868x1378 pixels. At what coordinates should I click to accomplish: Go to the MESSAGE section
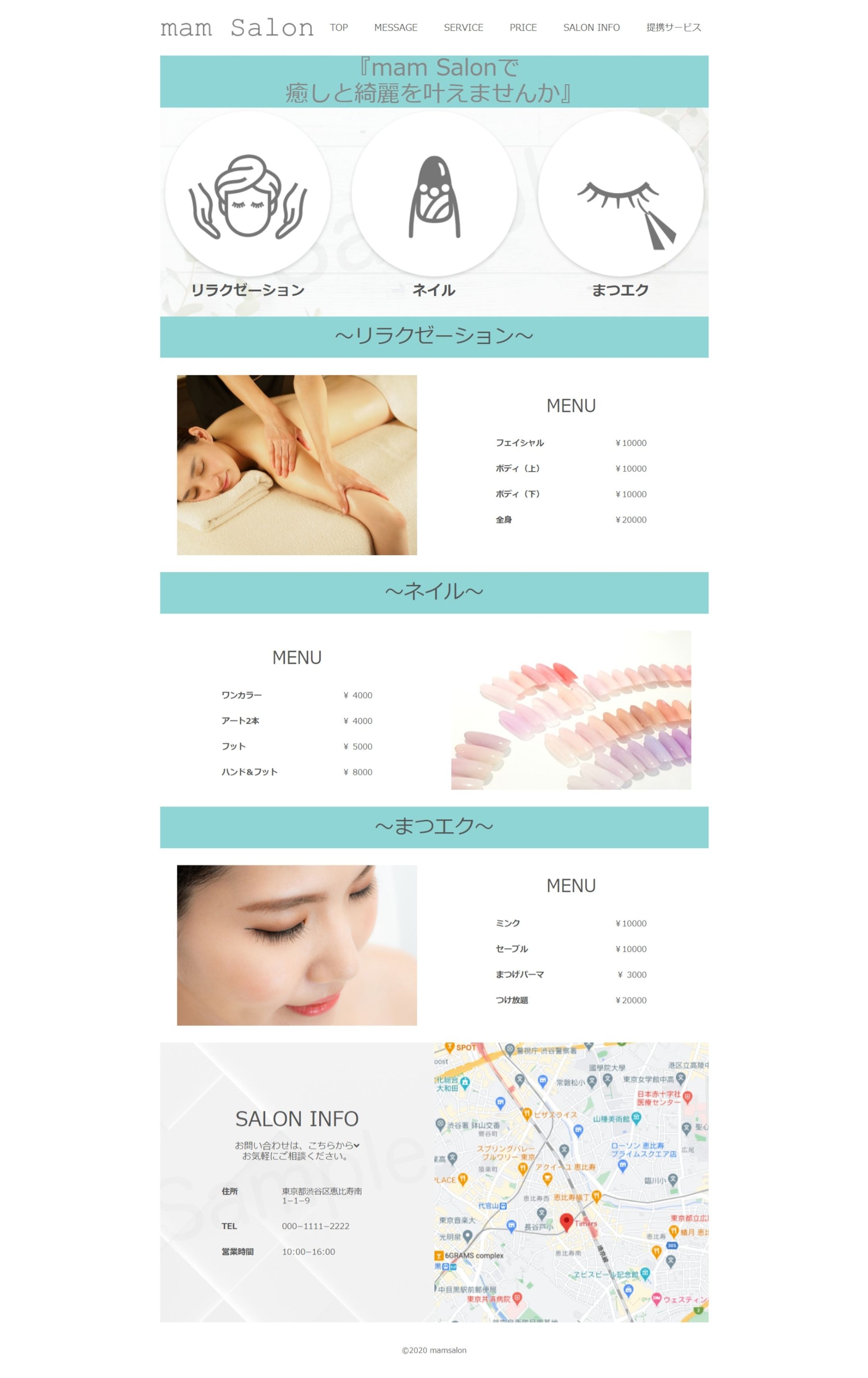(x=395, y=27)
